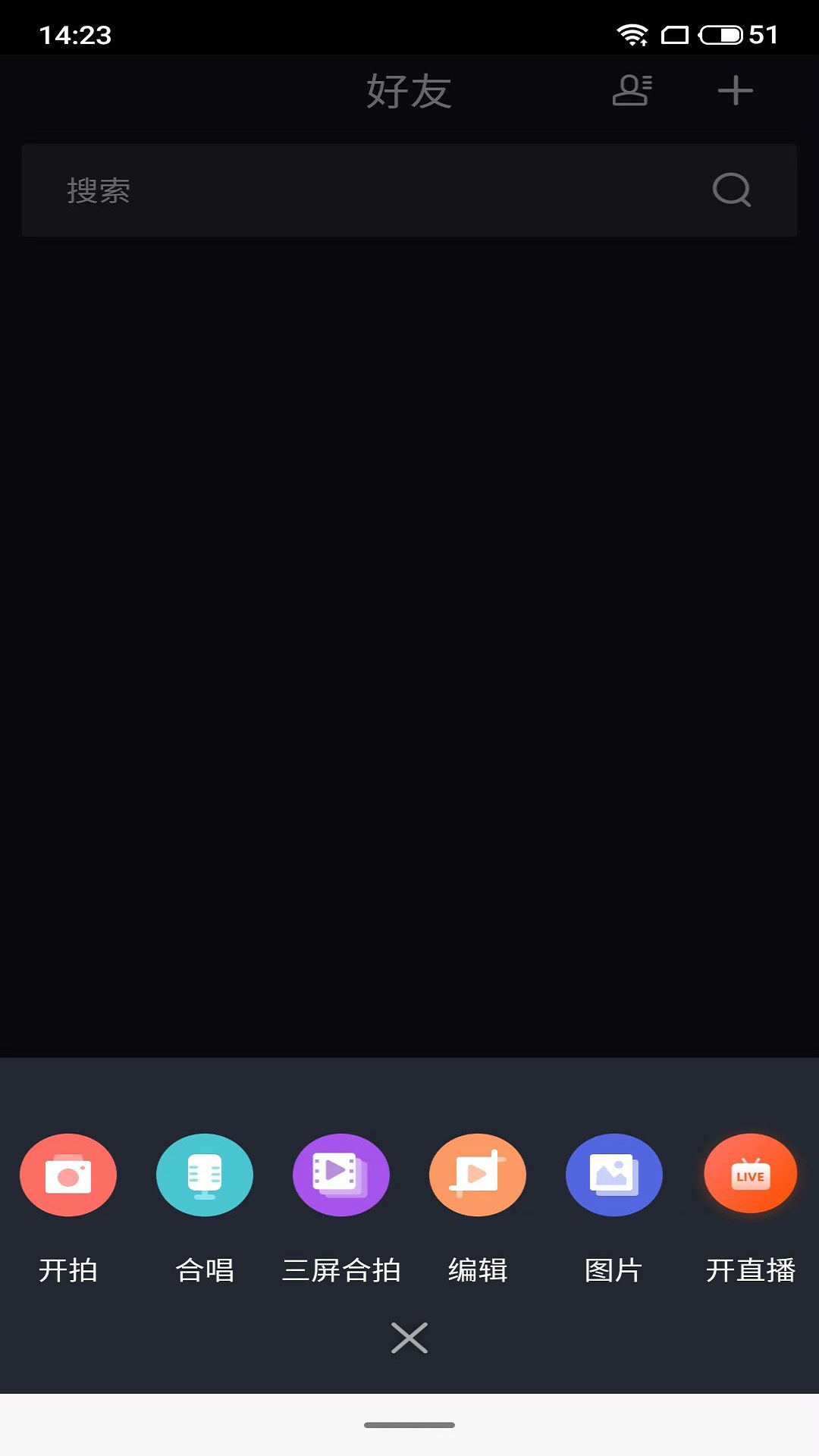Tap the plus icon to add friends
Viewport: 819px width, 1456px height.
[x=735, y=91]
